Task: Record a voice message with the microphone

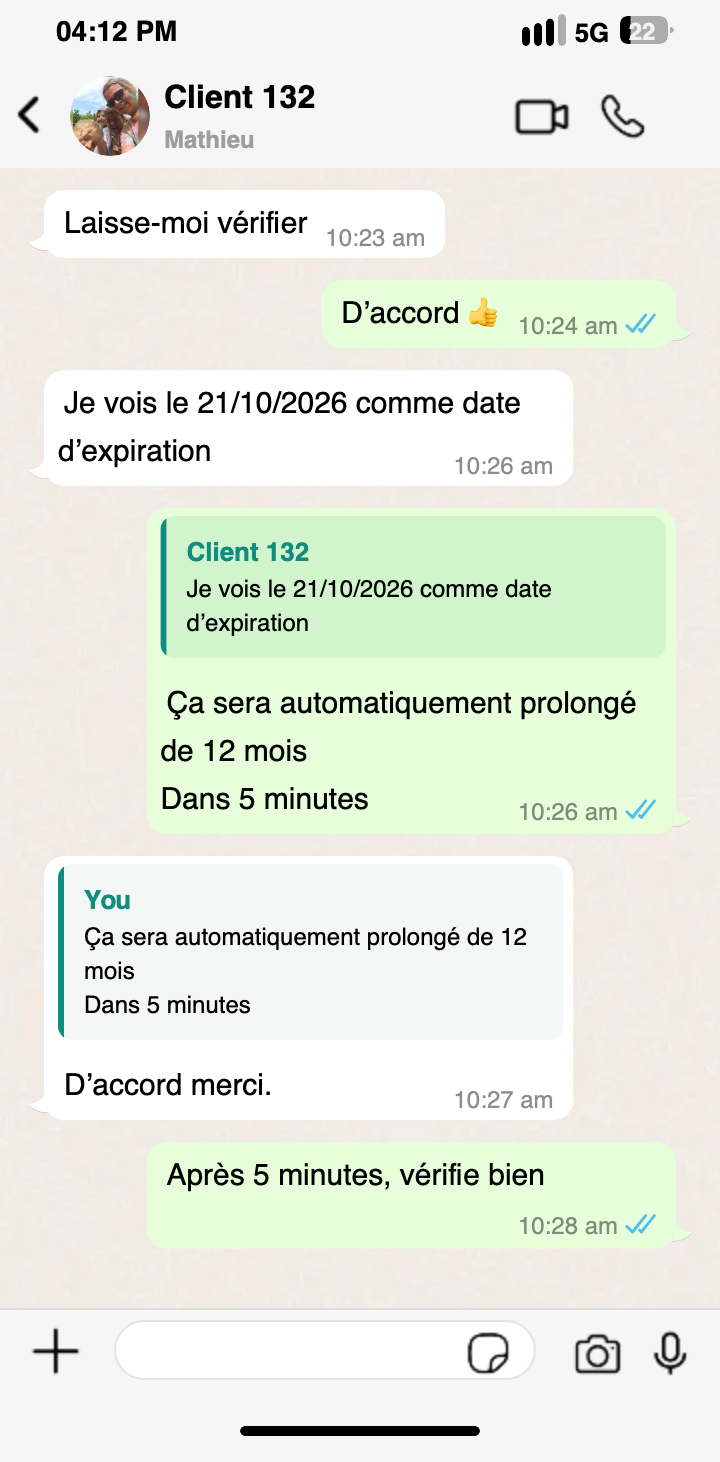Action: pos(668,1351)
